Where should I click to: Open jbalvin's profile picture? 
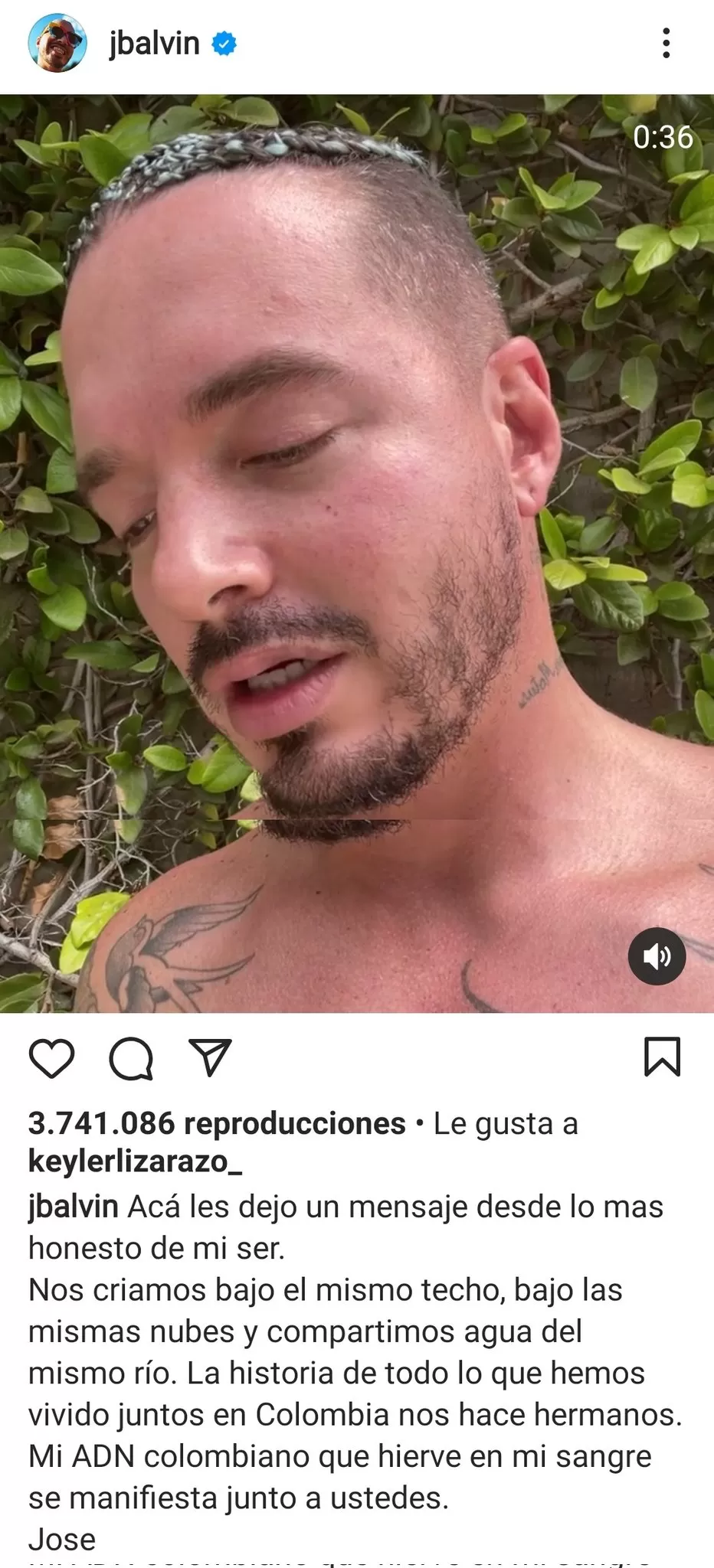coord(57,43)
